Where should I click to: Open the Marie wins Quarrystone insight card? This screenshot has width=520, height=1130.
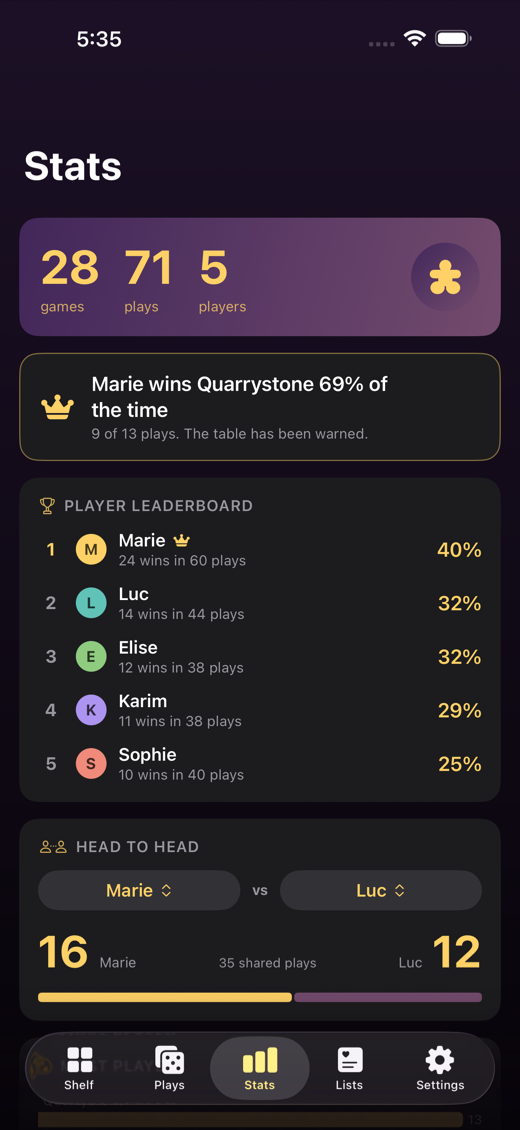click(260, 406)
